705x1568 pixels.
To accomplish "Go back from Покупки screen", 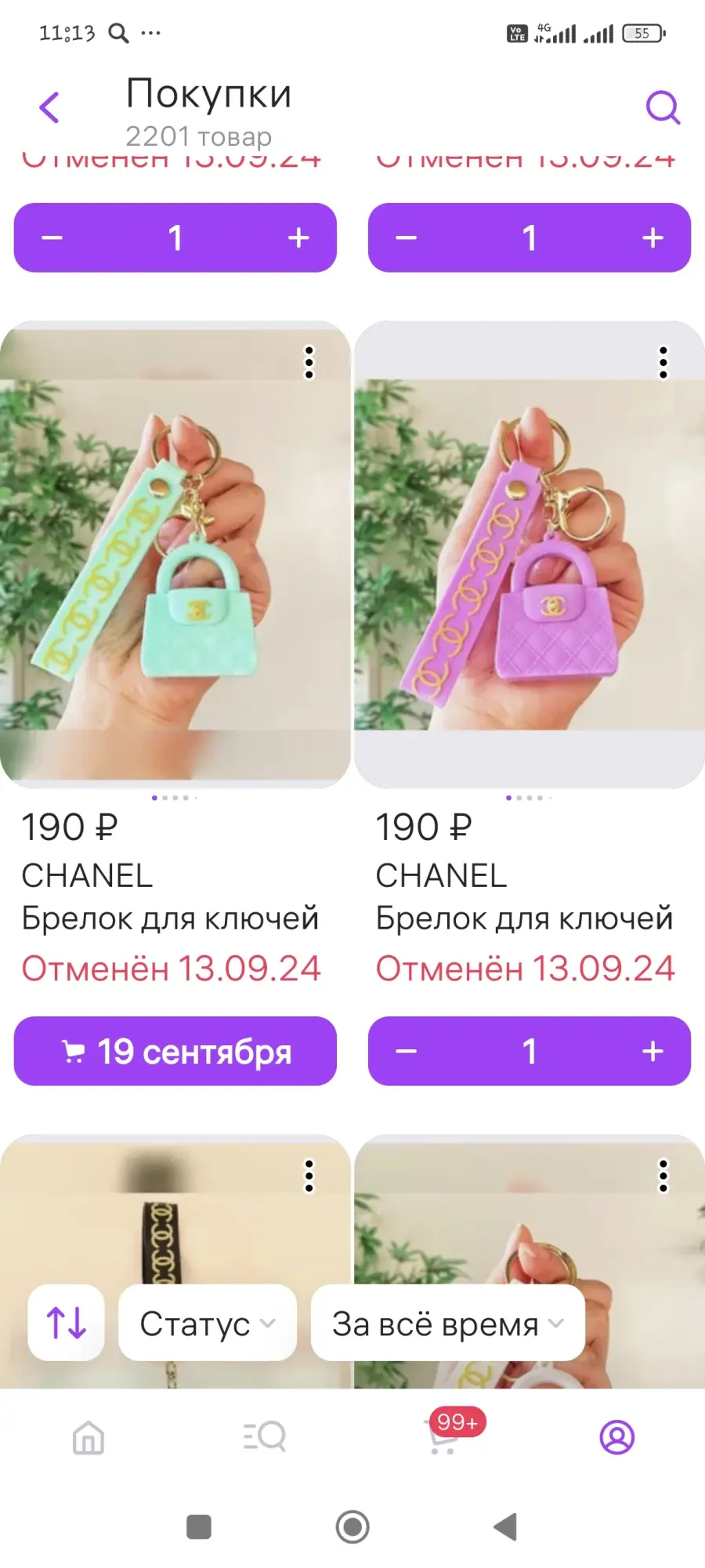I will [x=49, y=108].
